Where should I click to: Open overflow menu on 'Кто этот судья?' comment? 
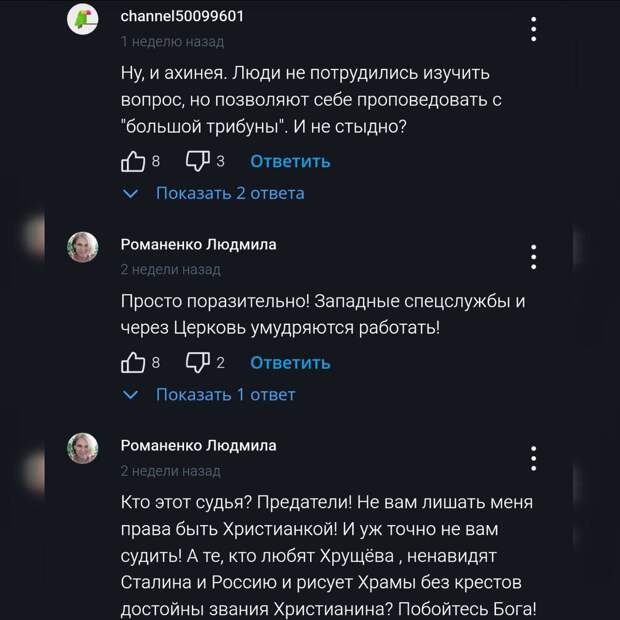[534, 457]
